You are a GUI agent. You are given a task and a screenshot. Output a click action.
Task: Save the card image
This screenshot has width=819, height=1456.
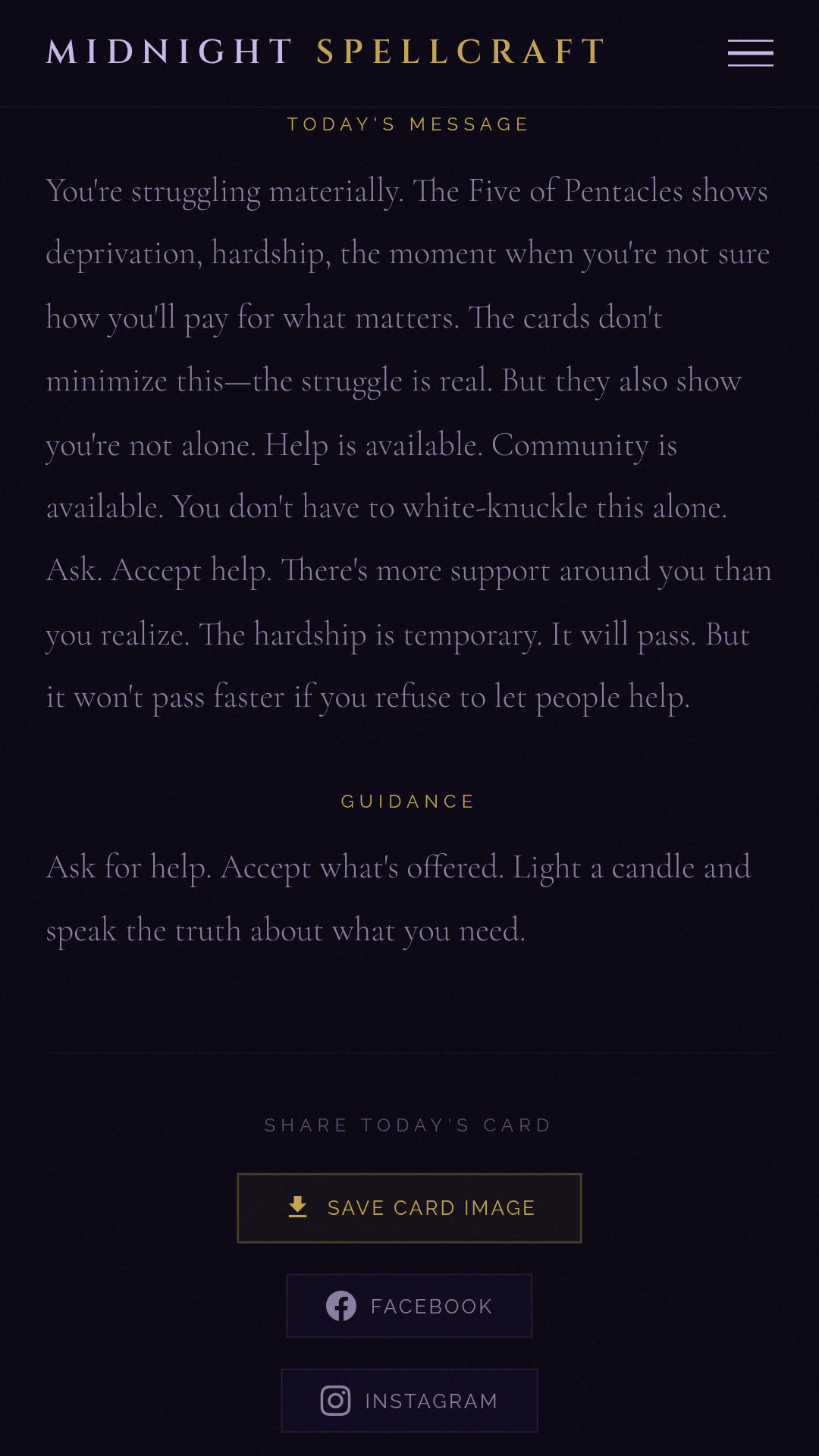coord(409,1208)
